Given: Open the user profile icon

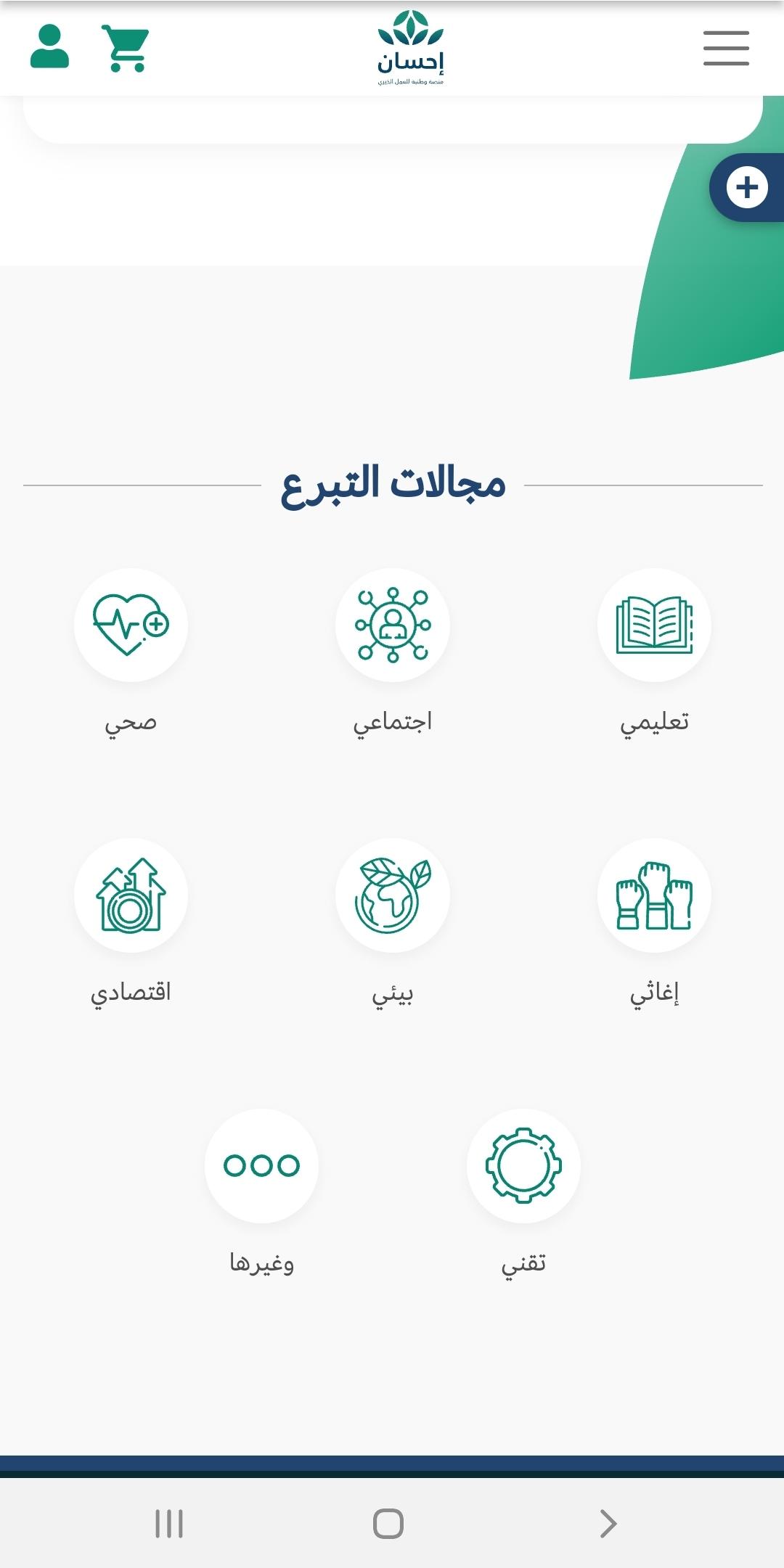Looking at the screenshot, I should pos(49,46).
